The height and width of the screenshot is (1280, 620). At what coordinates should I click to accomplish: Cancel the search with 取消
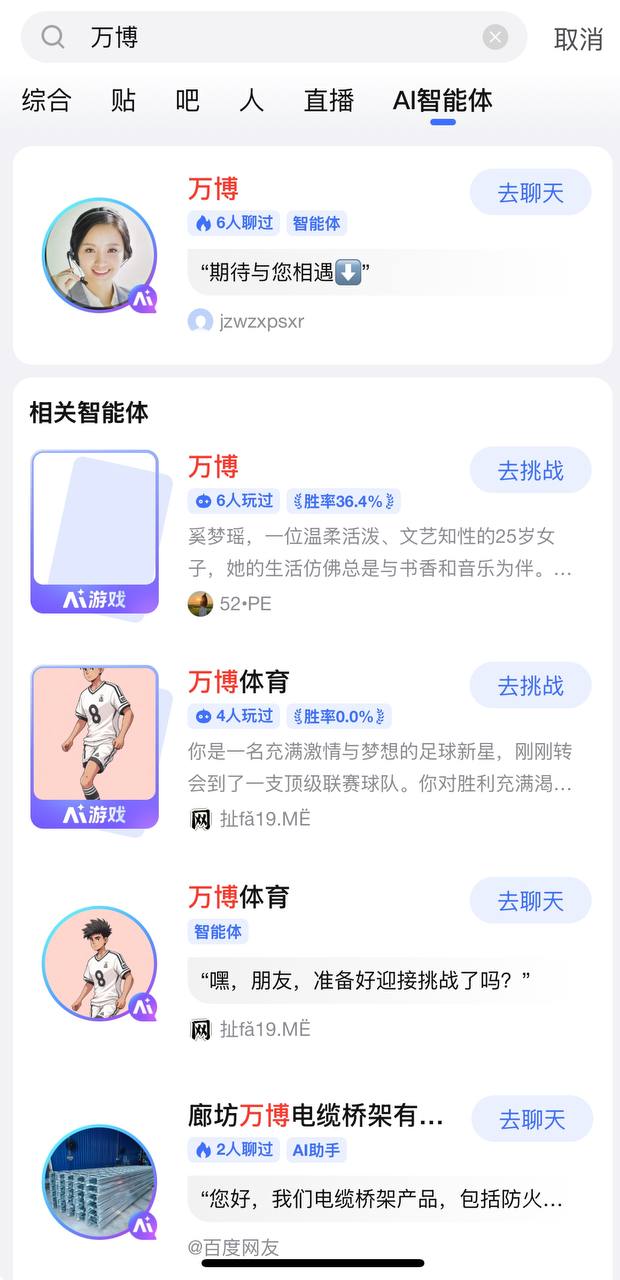click(578, 39)
